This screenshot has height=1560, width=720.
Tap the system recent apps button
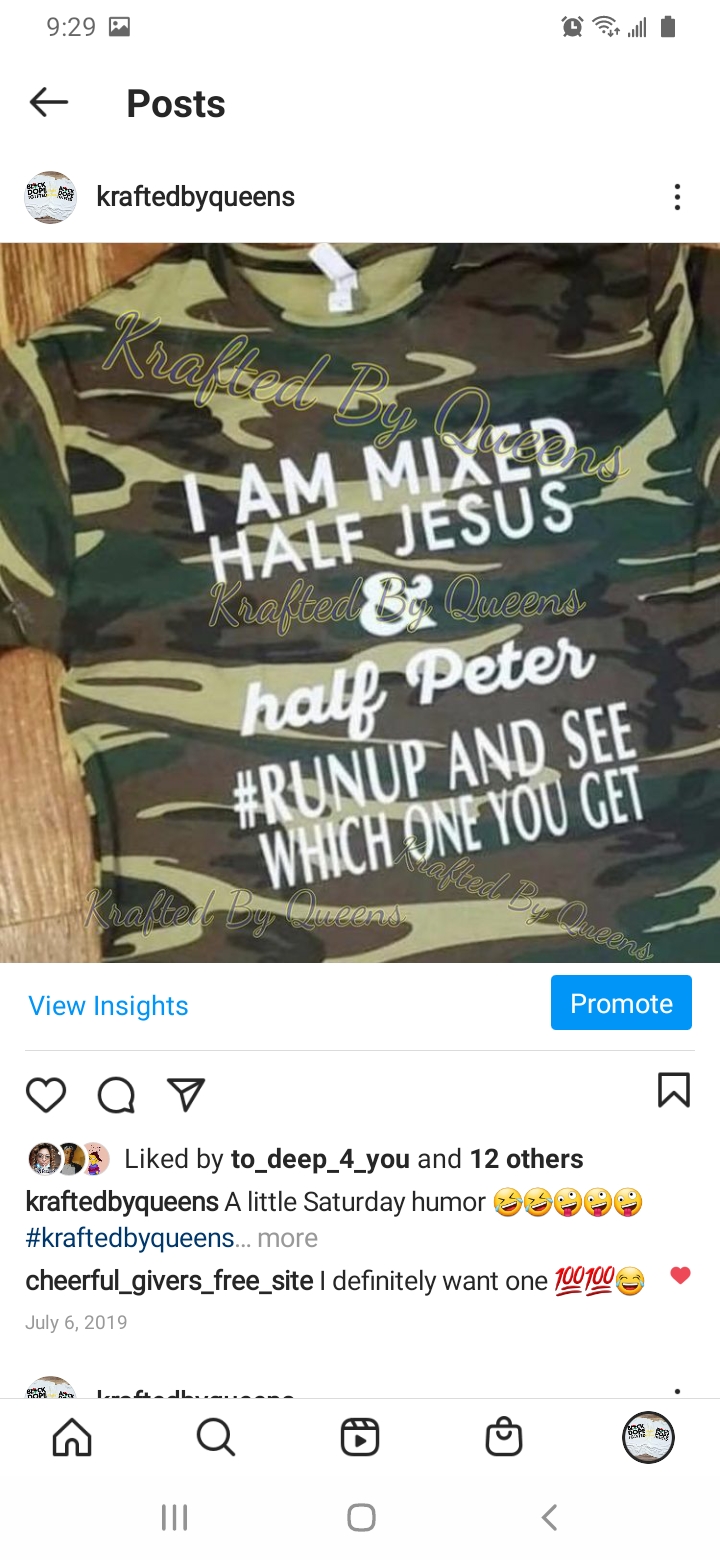pos(174,1517)
